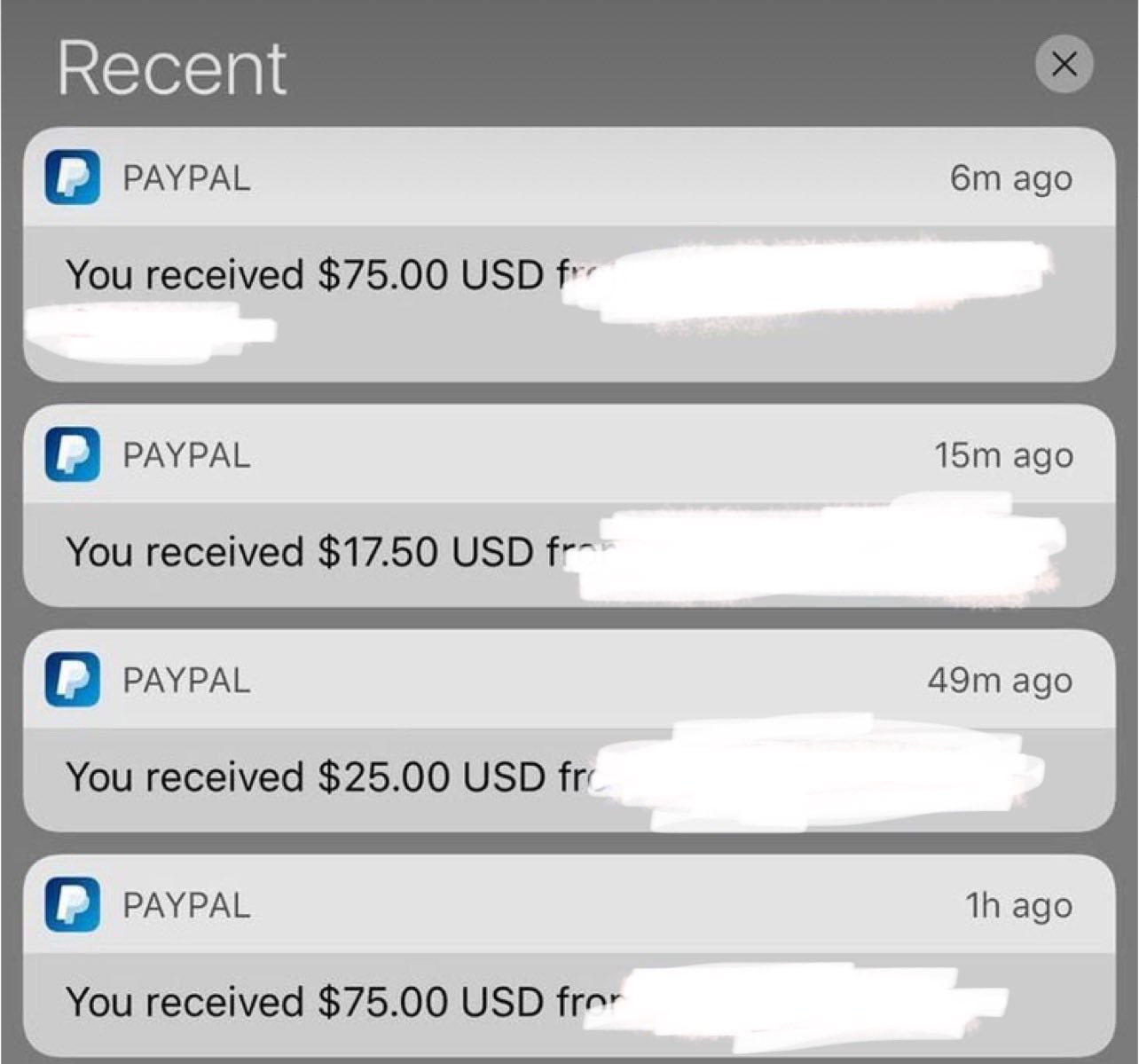Open the $17.50 USD PayPal notification
Screen dimensions: 1139x1064
click(x=568, y=506)
